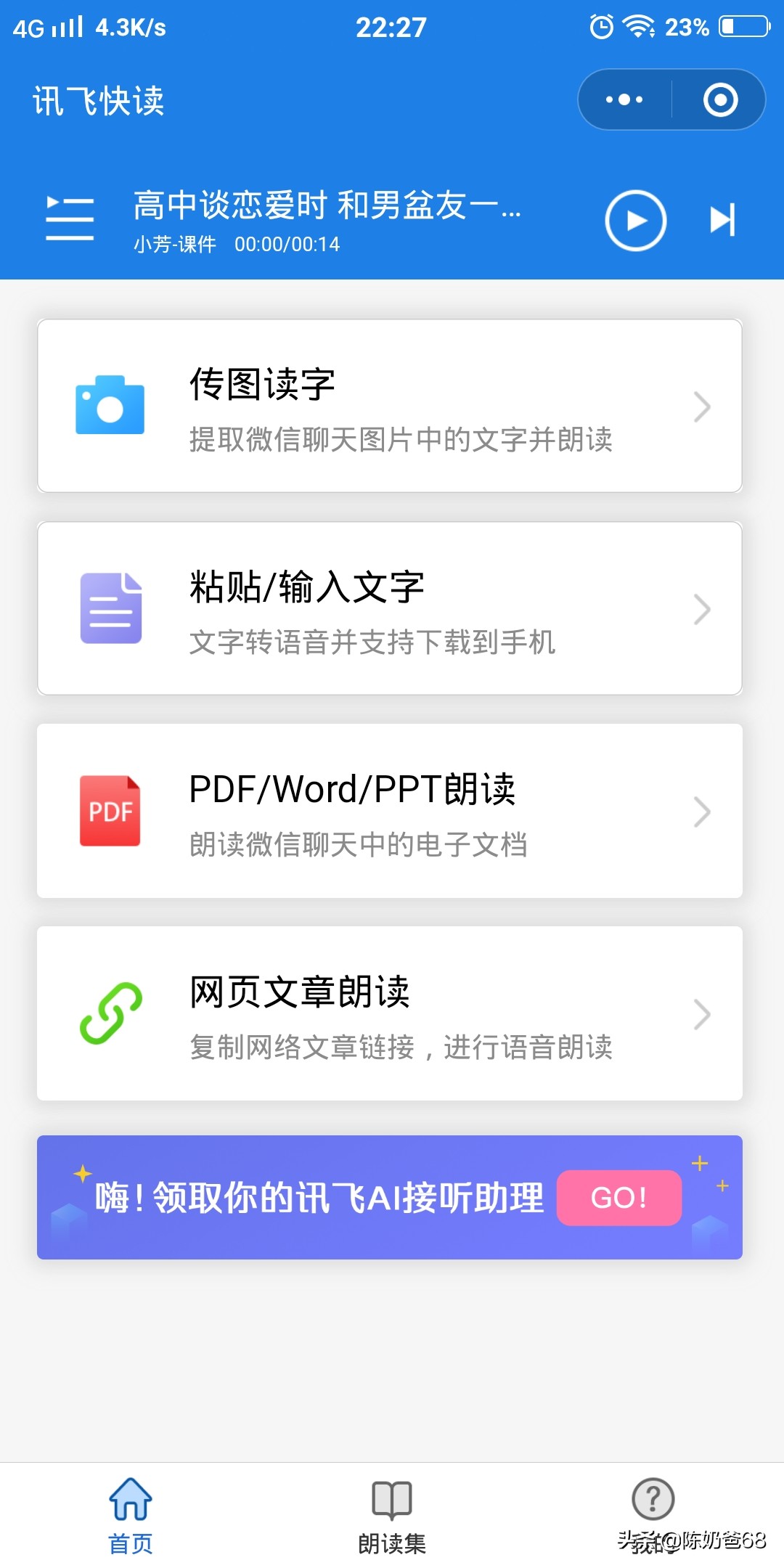This screenshot has width=784, height=1568.
Task: Select the purple document icon for text input
Action: [109, 610]
